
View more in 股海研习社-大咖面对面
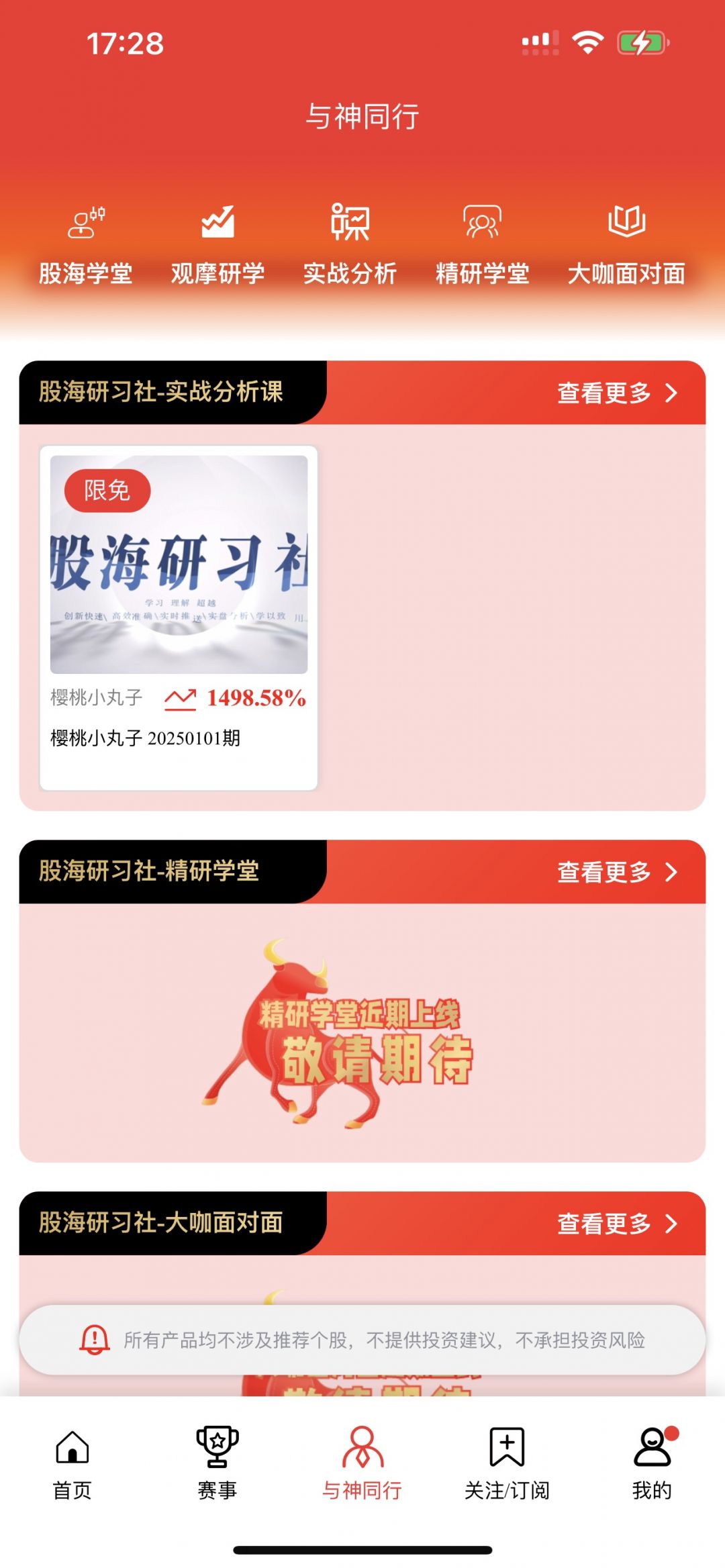pyautogui.click(x=616, y=1223)
